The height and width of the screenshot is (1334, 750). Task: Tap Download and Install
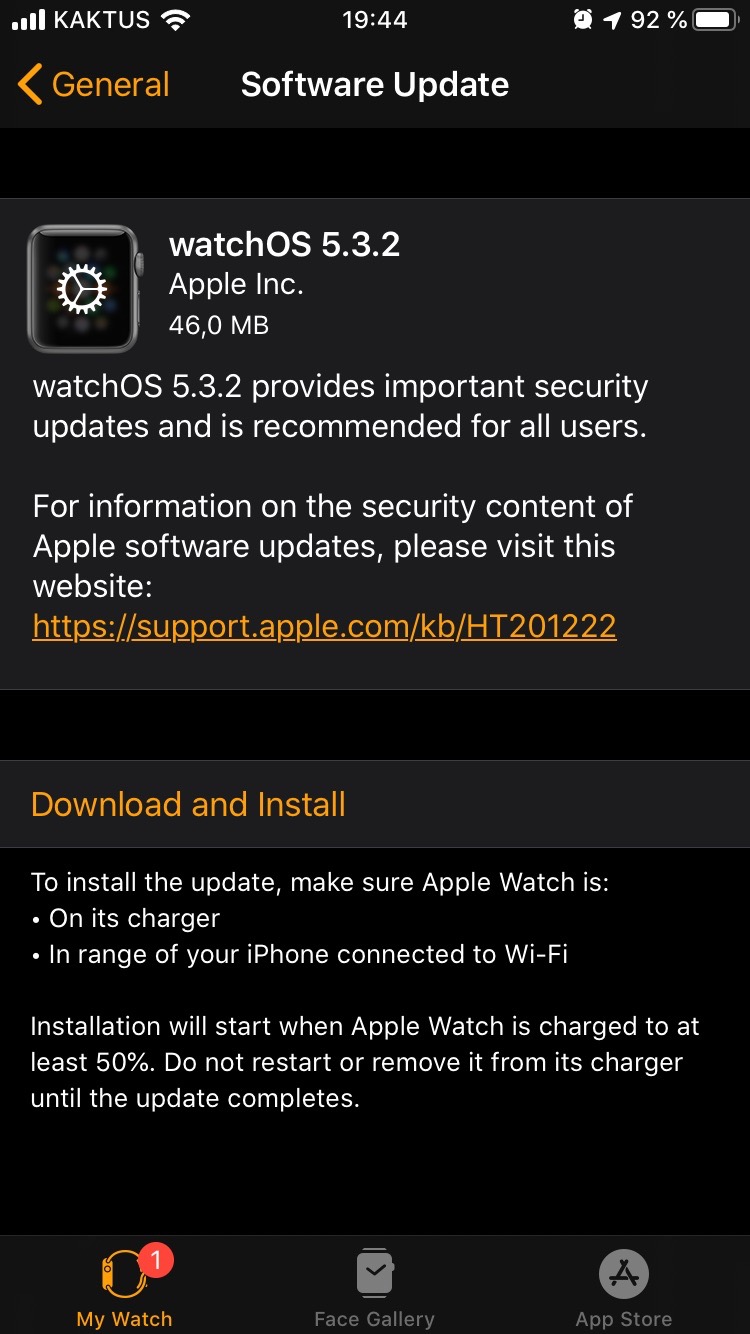188,804
